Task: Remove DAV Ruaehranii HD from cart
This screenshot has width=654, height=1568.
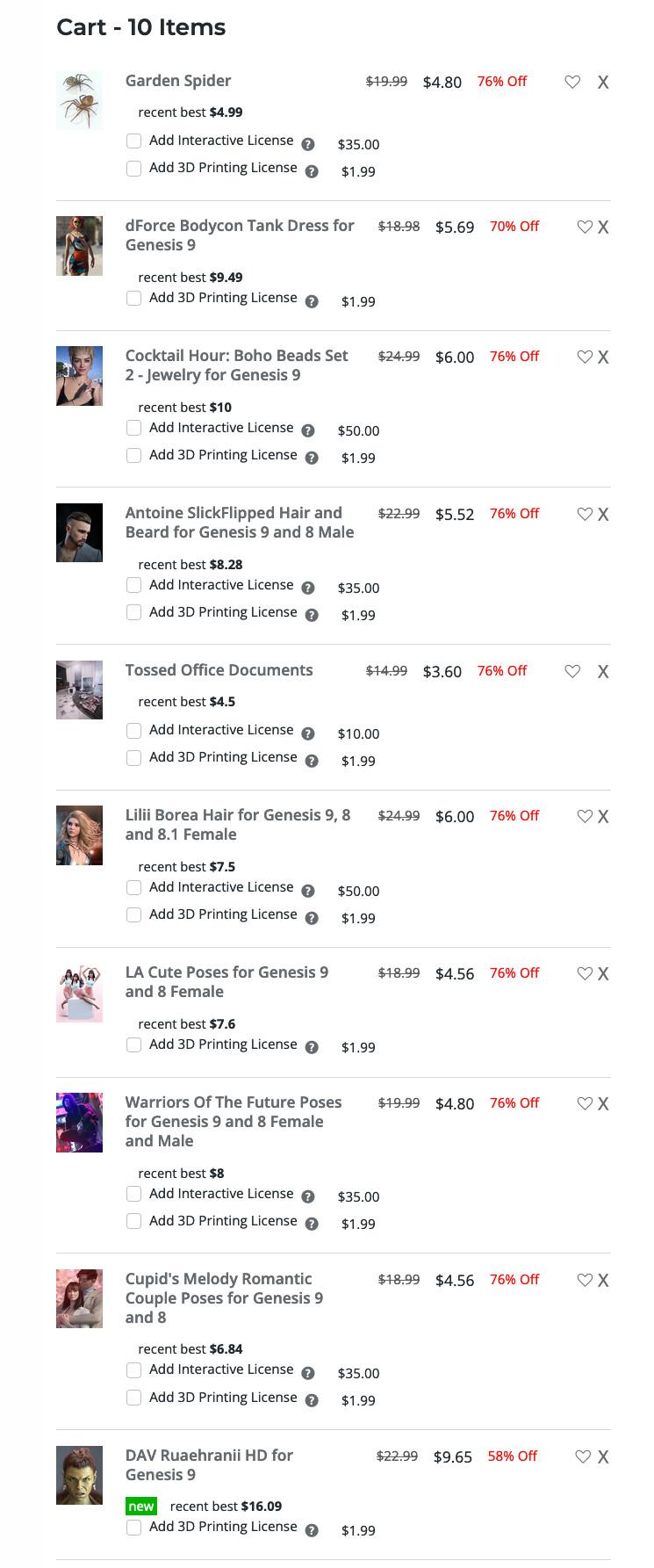Action: tap(603, 1457)
